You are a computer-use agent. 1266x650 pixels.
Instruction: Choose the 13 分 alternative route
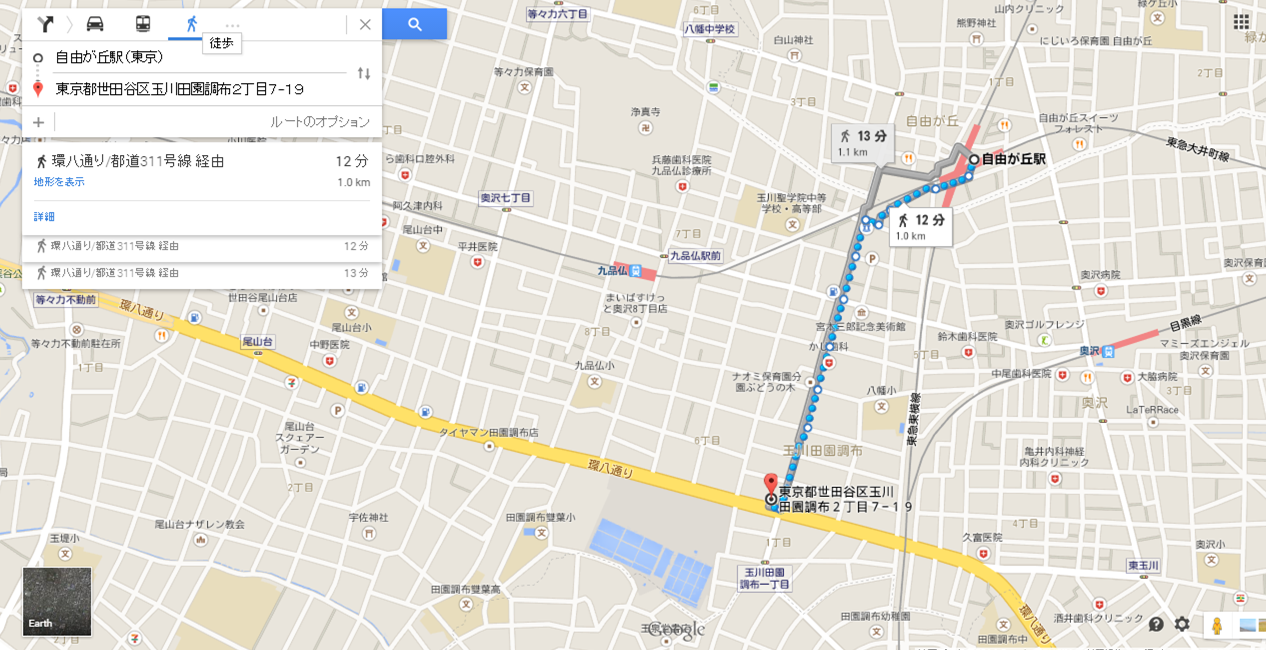pyautogui.click(x=200, y=273)
